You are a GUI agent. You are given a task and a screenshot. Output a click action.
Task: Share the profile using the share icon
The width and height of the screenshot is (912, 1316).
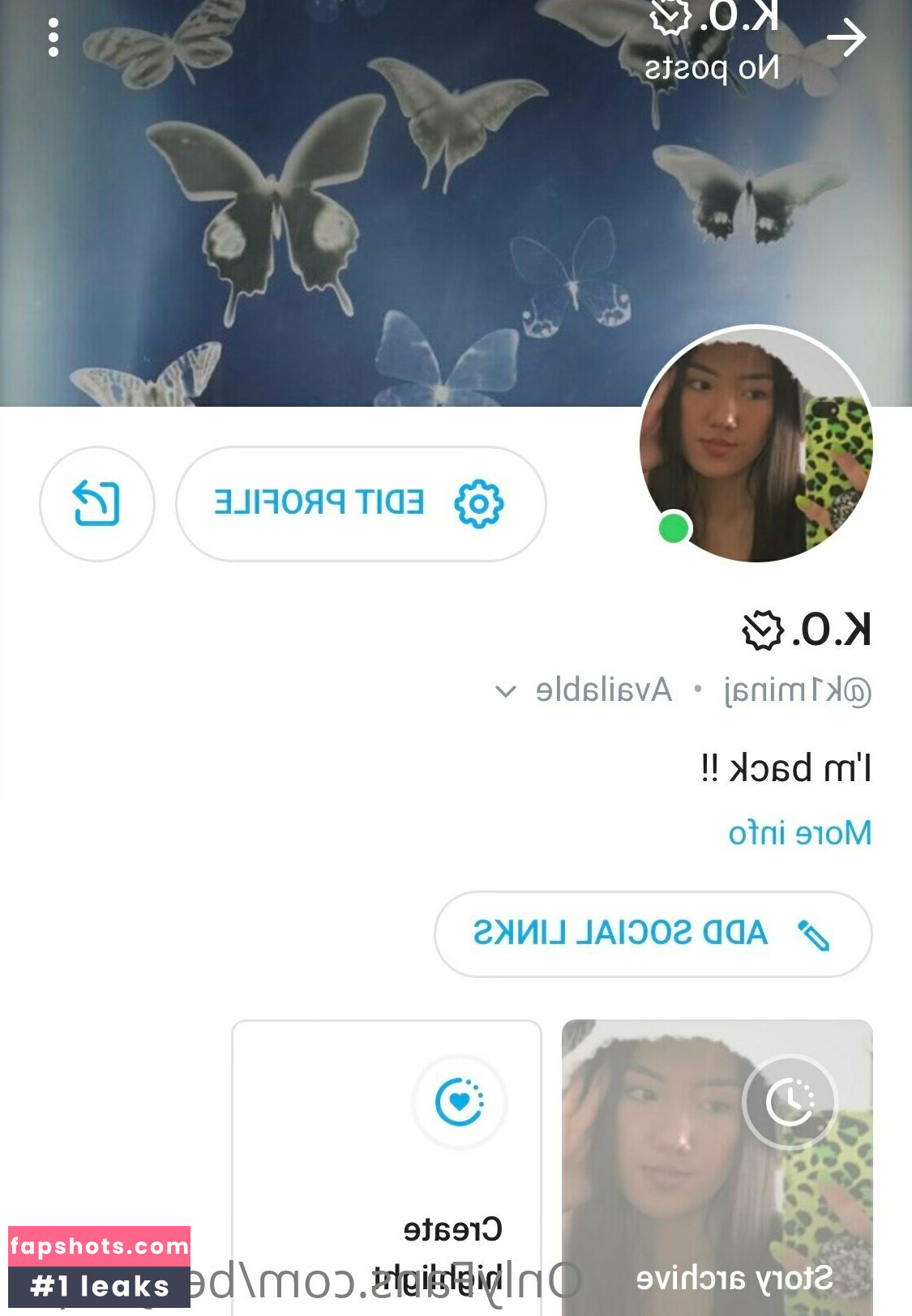coord(96,503)
